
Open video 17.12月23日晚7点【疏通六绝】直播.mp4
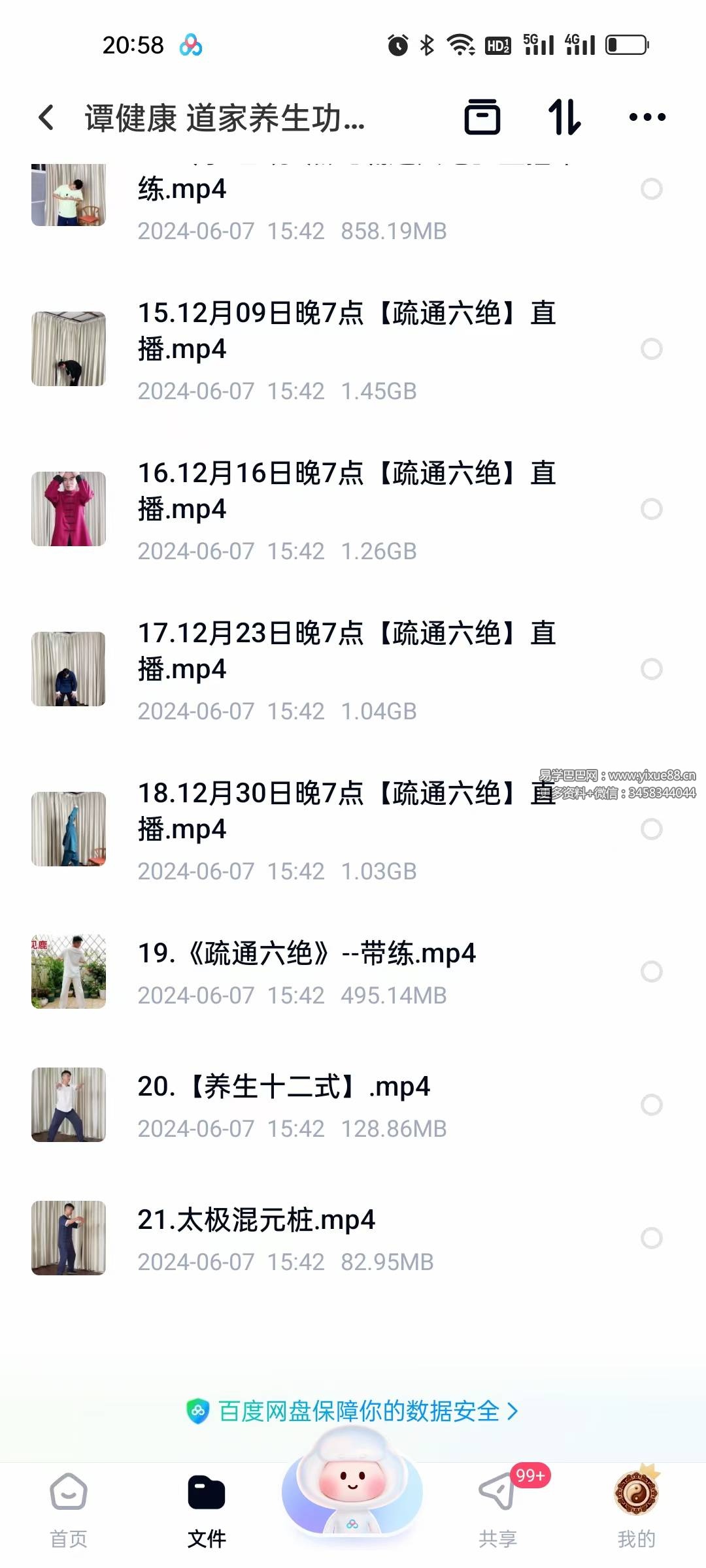(x=346, y=651)
